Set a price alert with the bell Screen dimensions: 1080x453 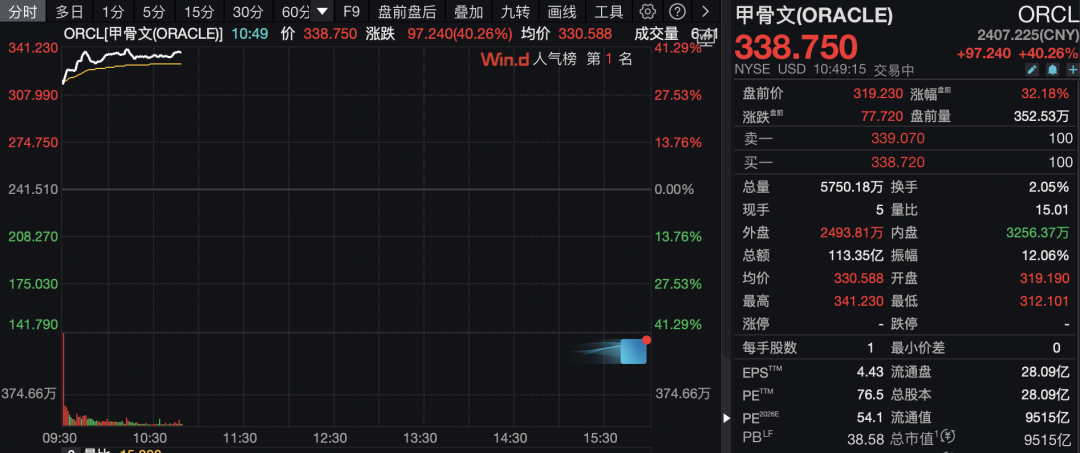tap(1052, 70)
